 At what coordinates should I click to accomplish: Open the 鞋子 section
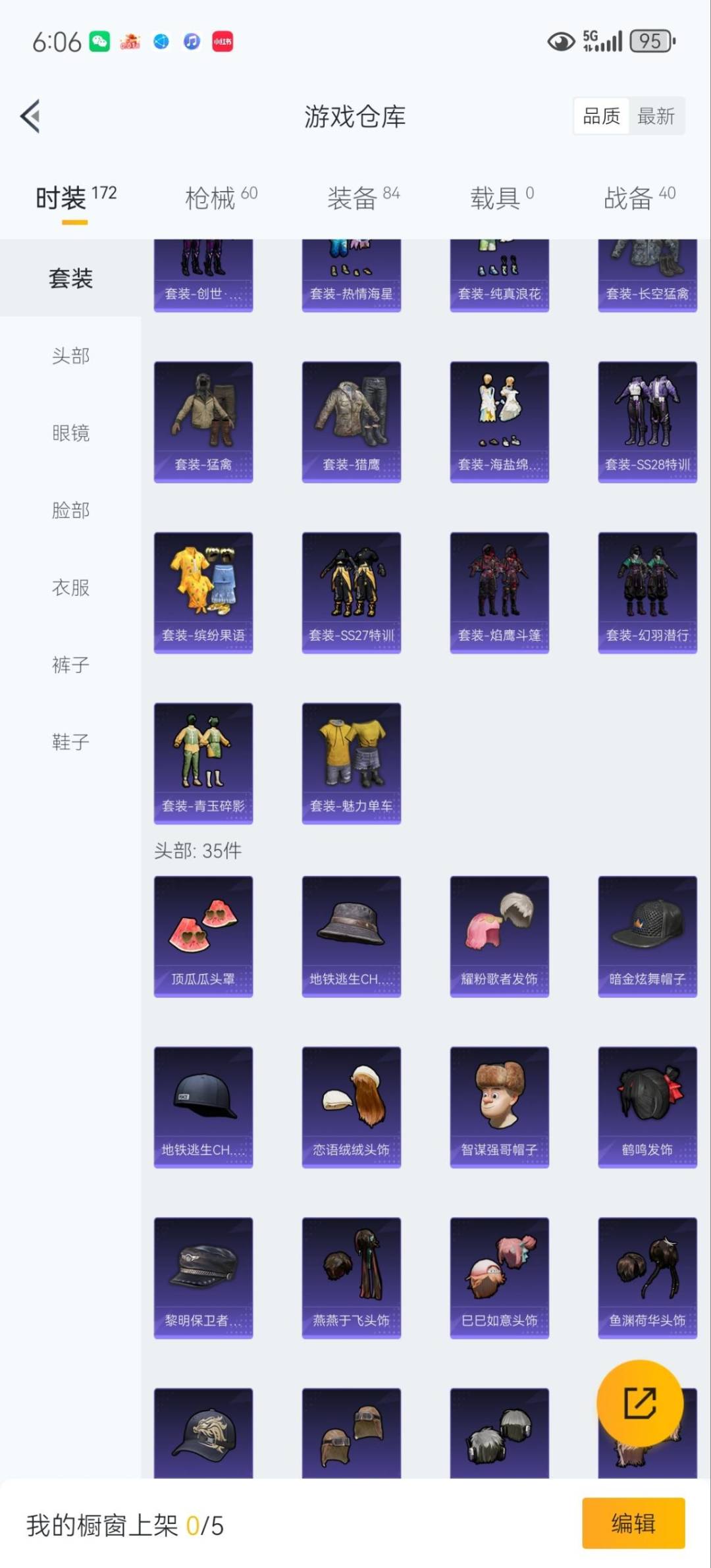[69, 743]
